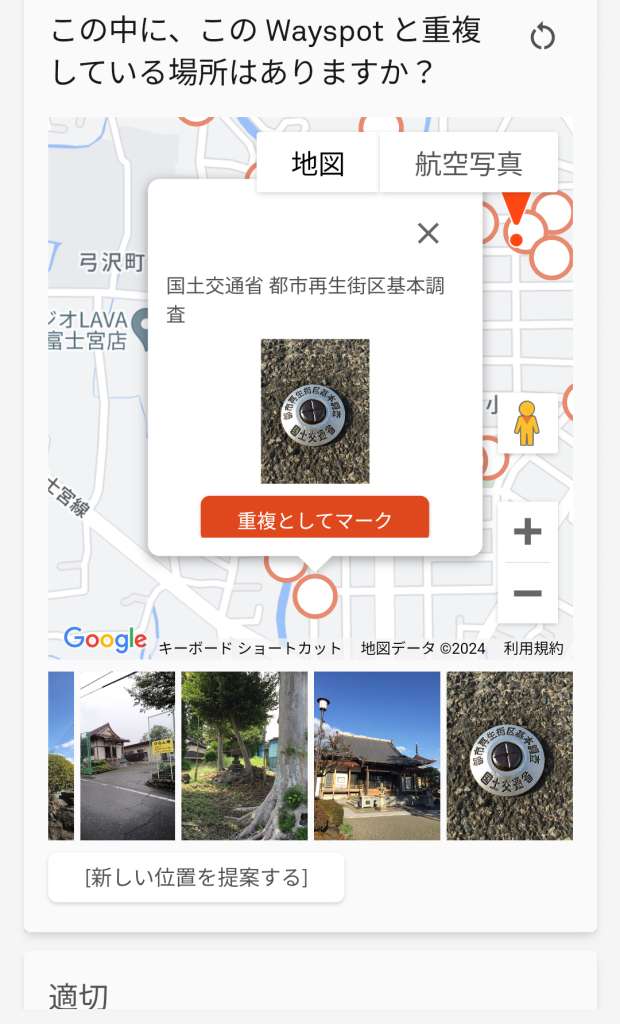Tap [新しい位置を提案する] button
Screen dimensions: 620x1024
tap(196, 878)
